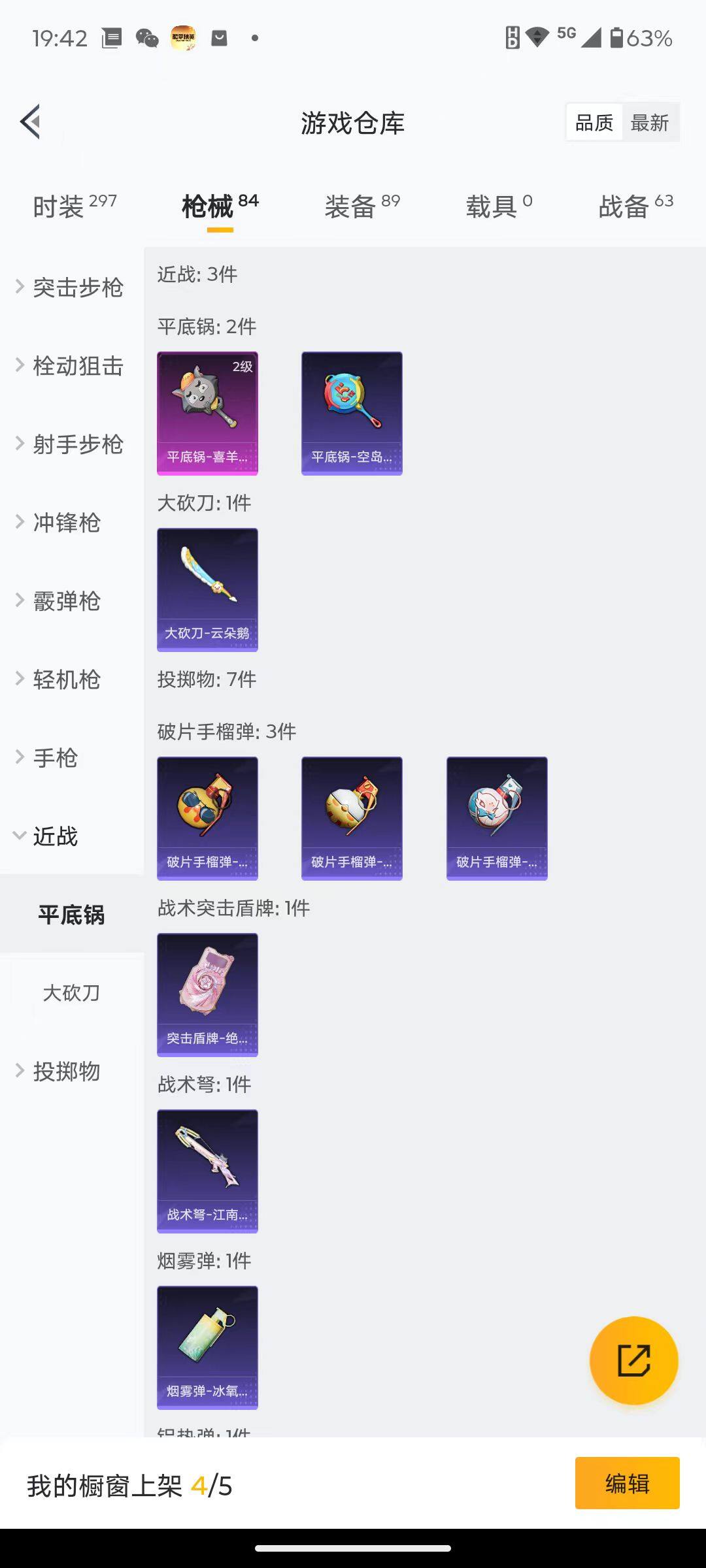This screenshot has height=1568, width=706.
Task: Sort items by 最新
Action: (x=649, y=123)
